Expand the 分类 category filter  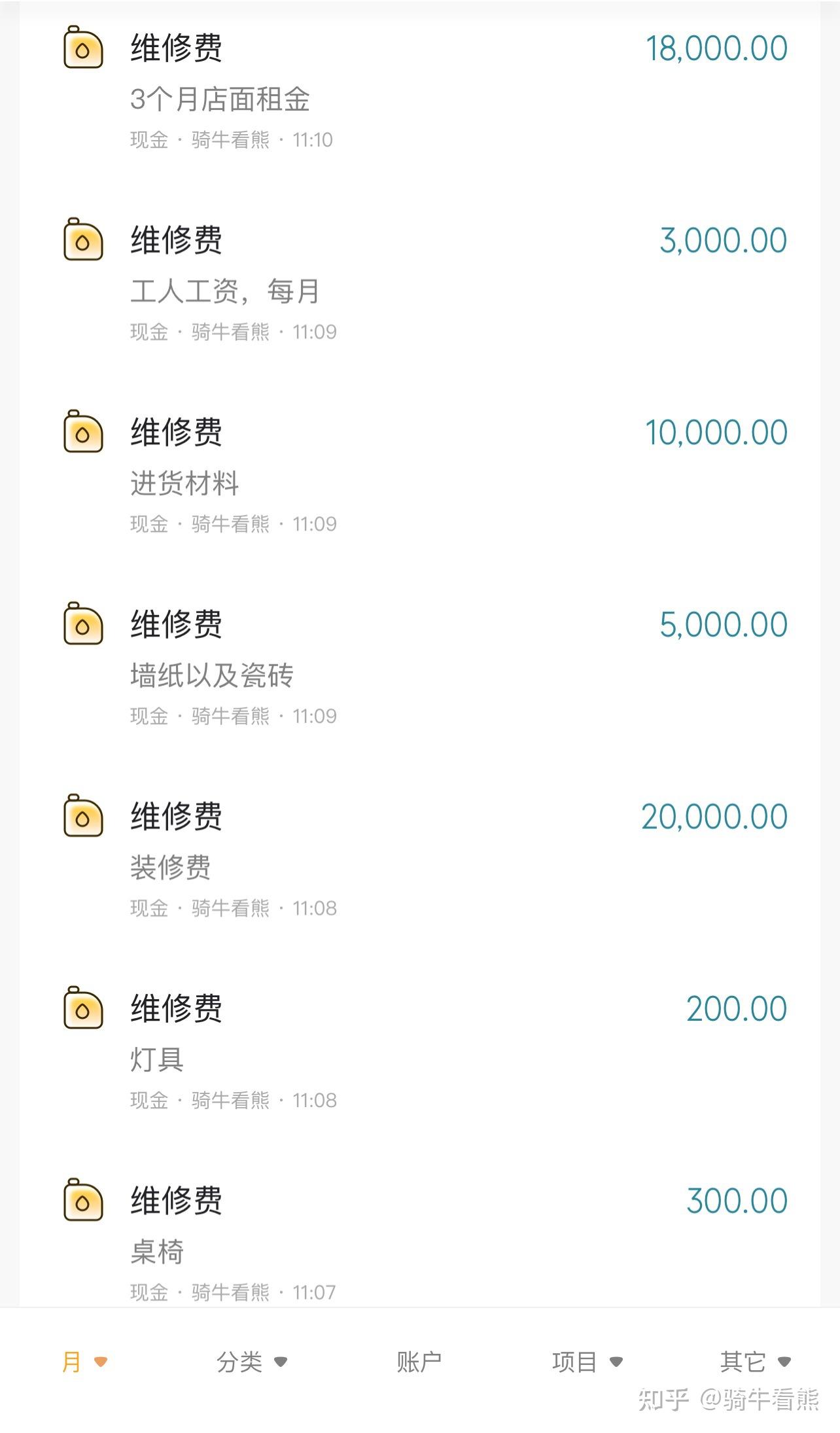tap(252, 1362)
